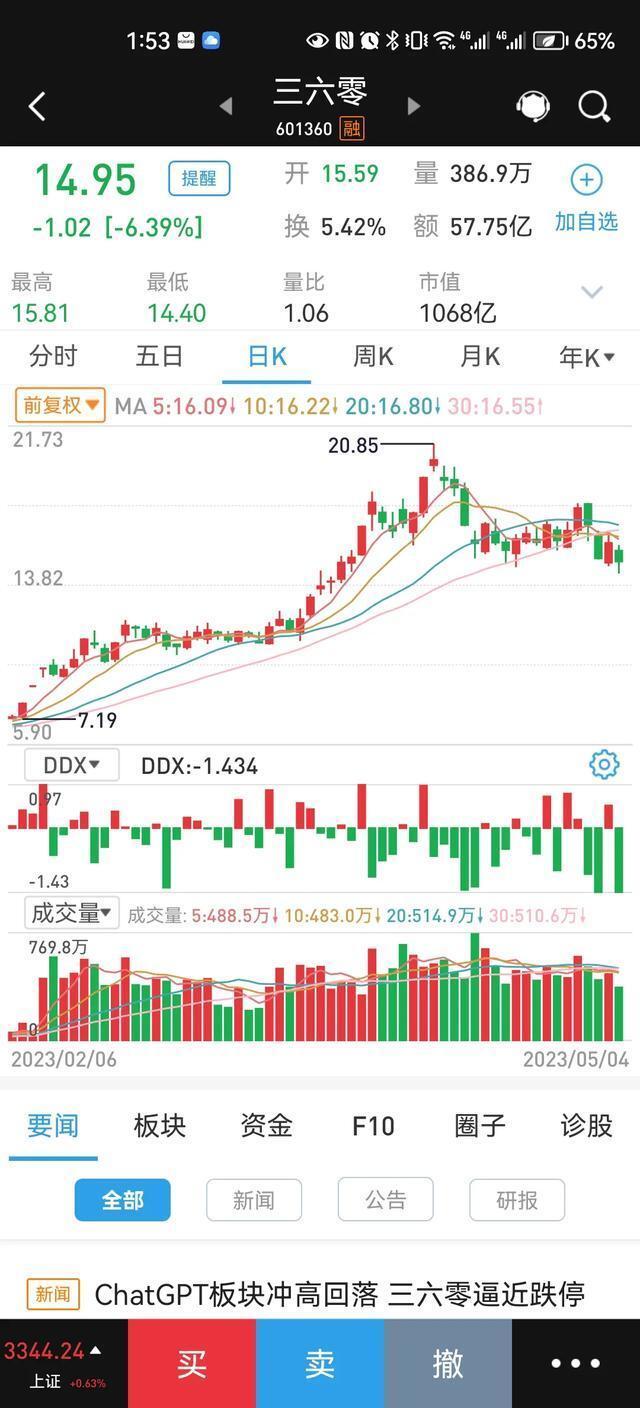This screenshot has width=640, height=1408.
Task: Switch to the next stock arrow
Action: (x=414, y=106)
